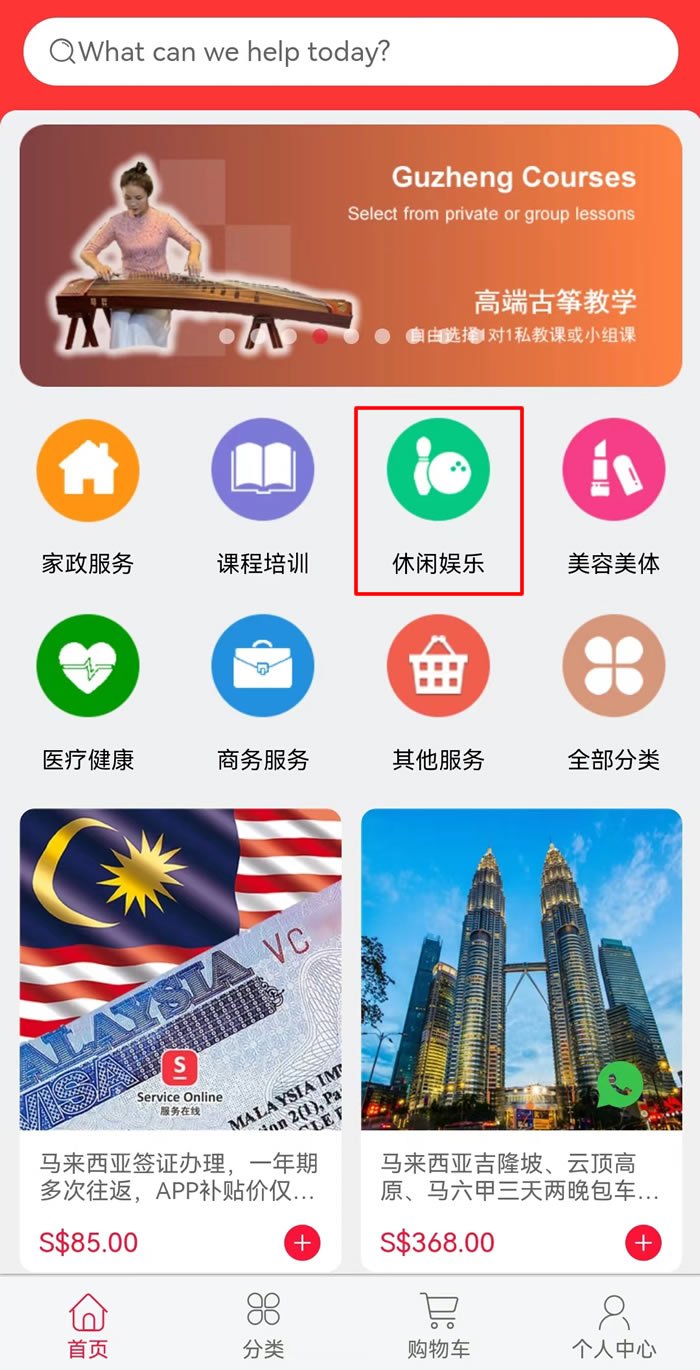Go to the 个人中心 tab
700x1370 pixels.
coord(613,1325)
